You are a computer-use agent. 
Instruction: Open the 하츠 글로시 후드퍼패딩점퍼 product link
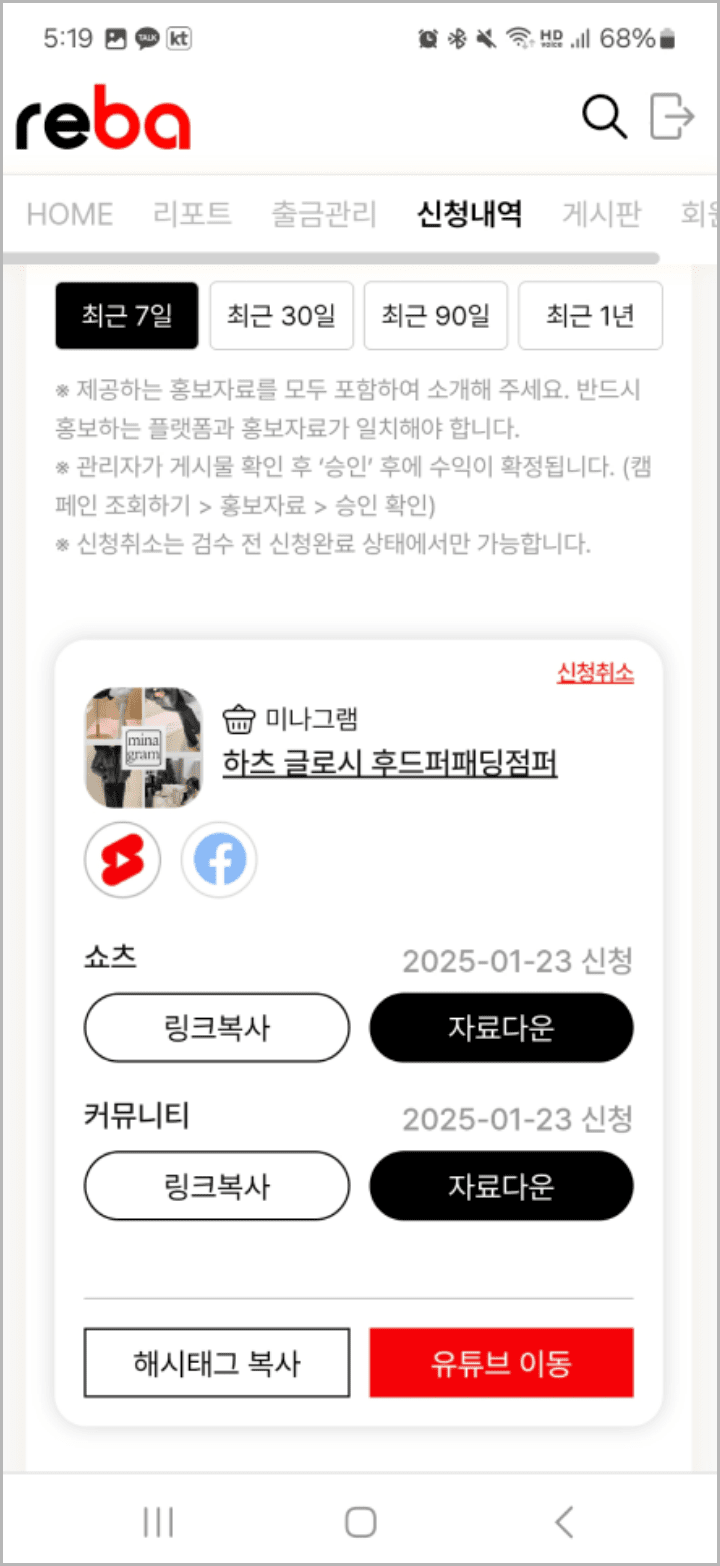[x=390, y=764]
